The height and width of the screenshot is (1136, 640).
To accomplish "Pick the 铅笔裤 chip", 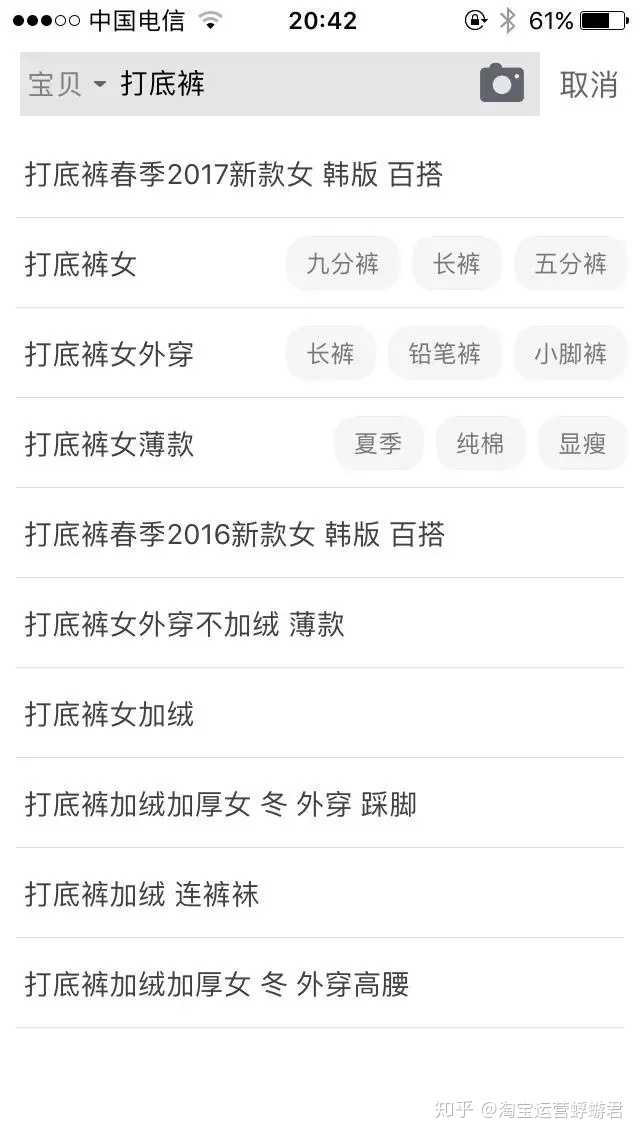I will point(445,354).
